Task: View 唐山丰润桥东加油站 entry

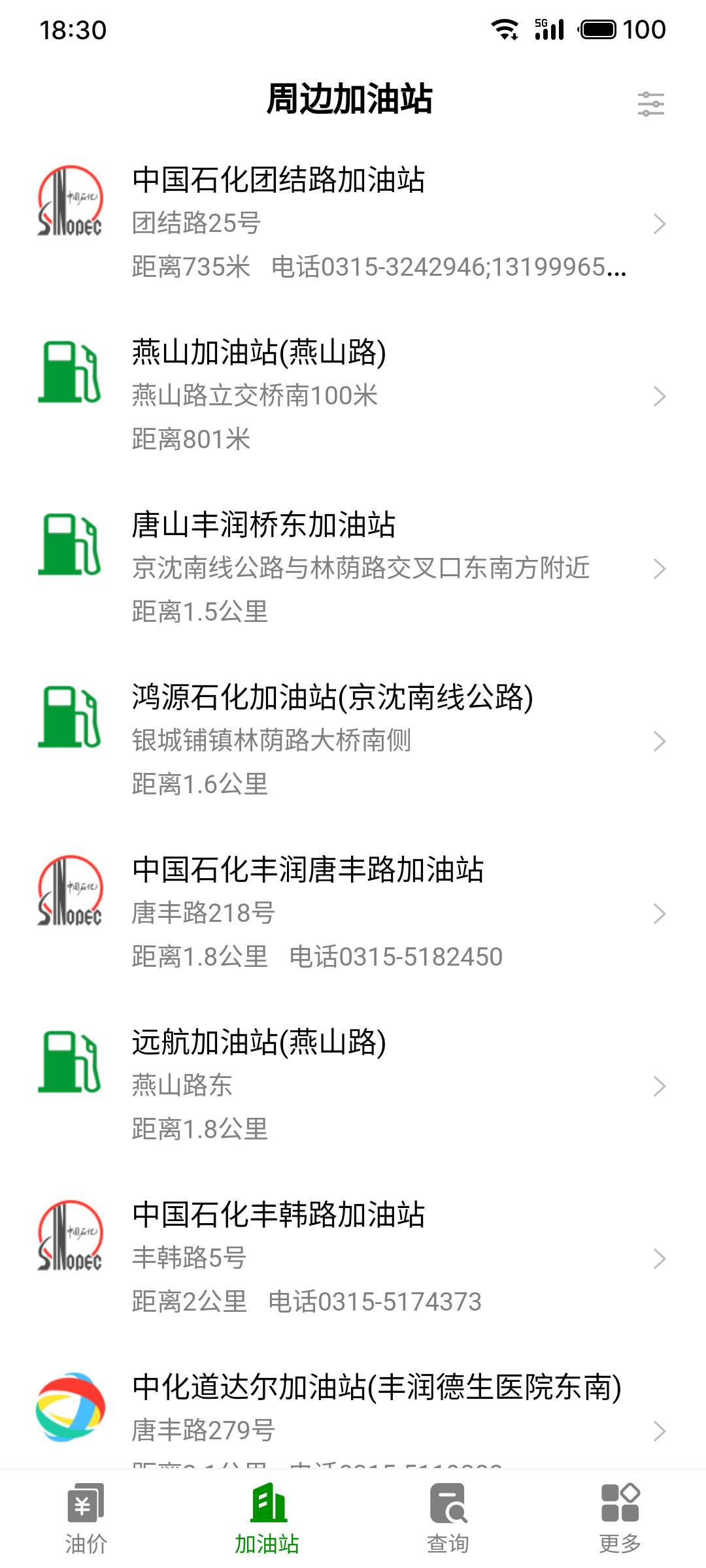Action: pos(353,568)
